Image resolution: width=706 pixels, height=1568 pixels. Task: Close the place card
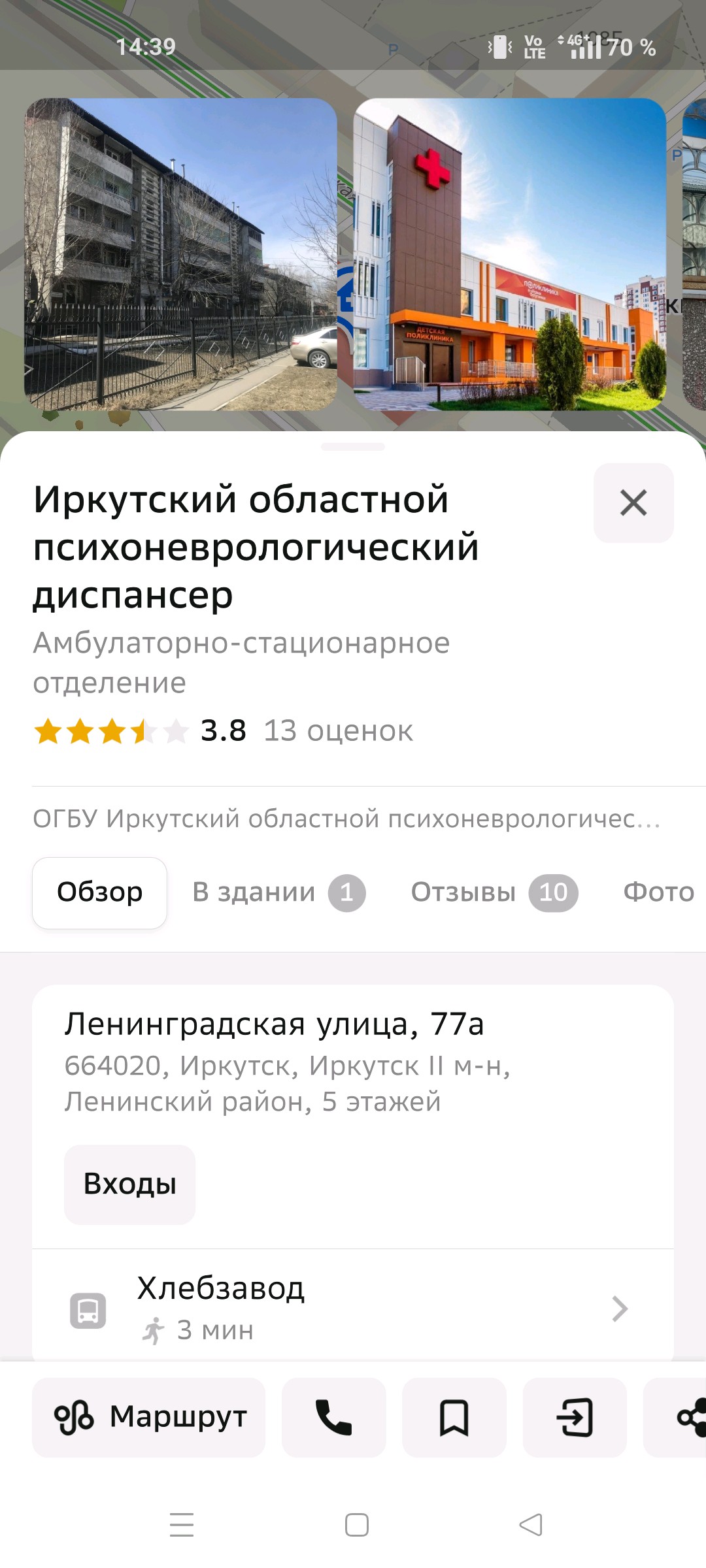click(633, 503)
